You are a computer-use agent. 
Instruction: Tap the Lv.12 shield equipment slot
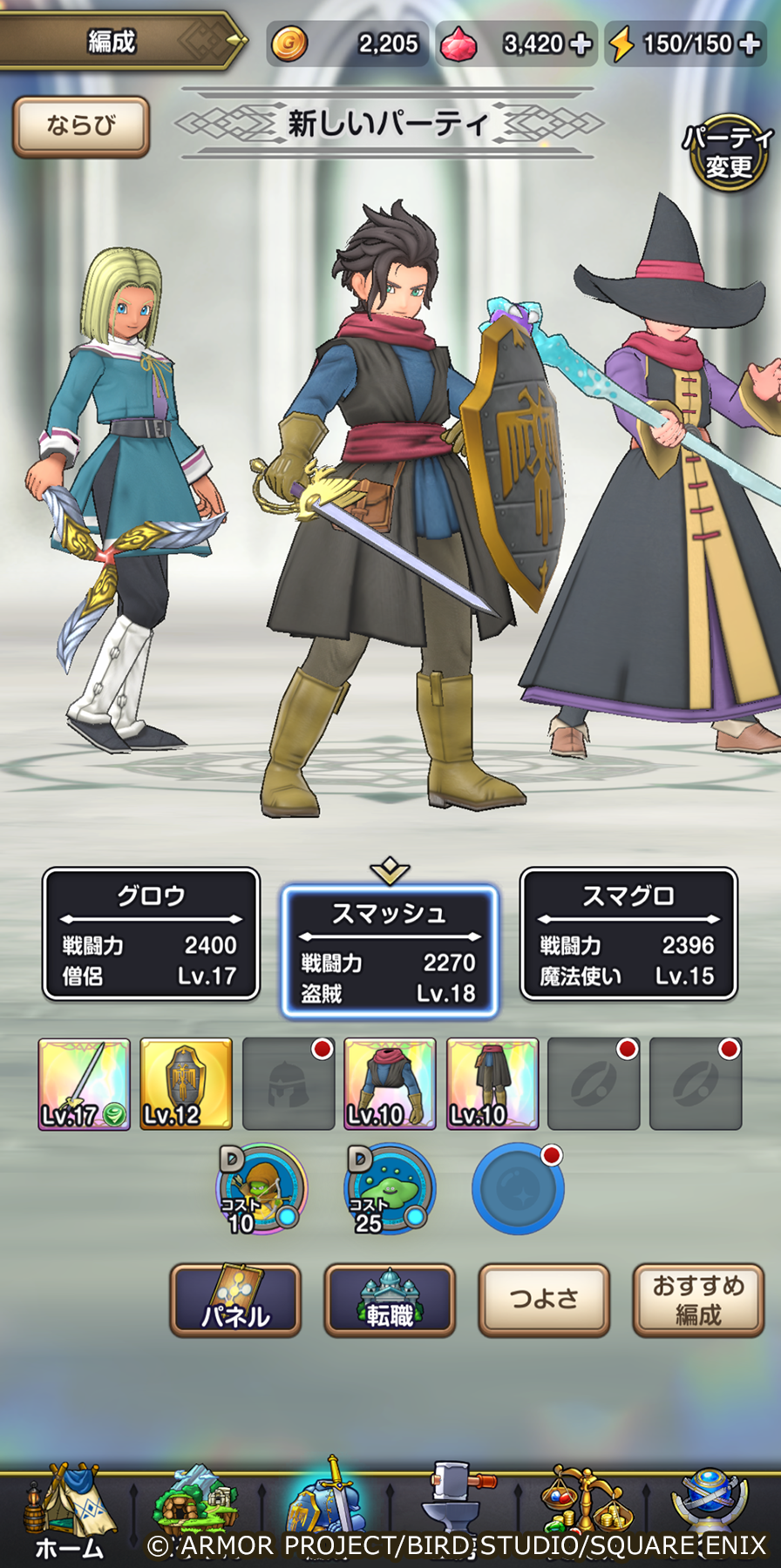[185, 1085]
